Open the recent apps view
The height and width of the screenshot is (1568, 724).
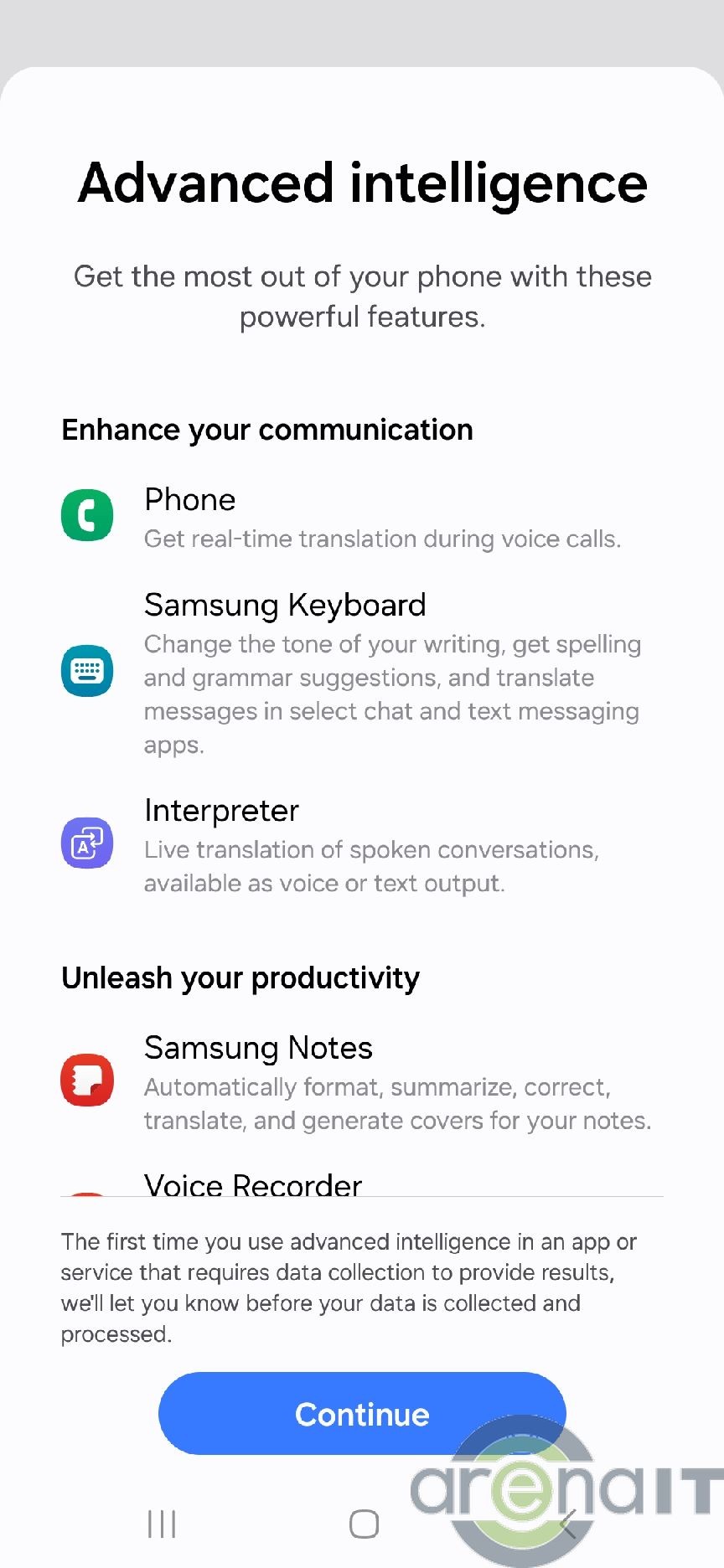pyautogui.click(x=162, y=1524)
